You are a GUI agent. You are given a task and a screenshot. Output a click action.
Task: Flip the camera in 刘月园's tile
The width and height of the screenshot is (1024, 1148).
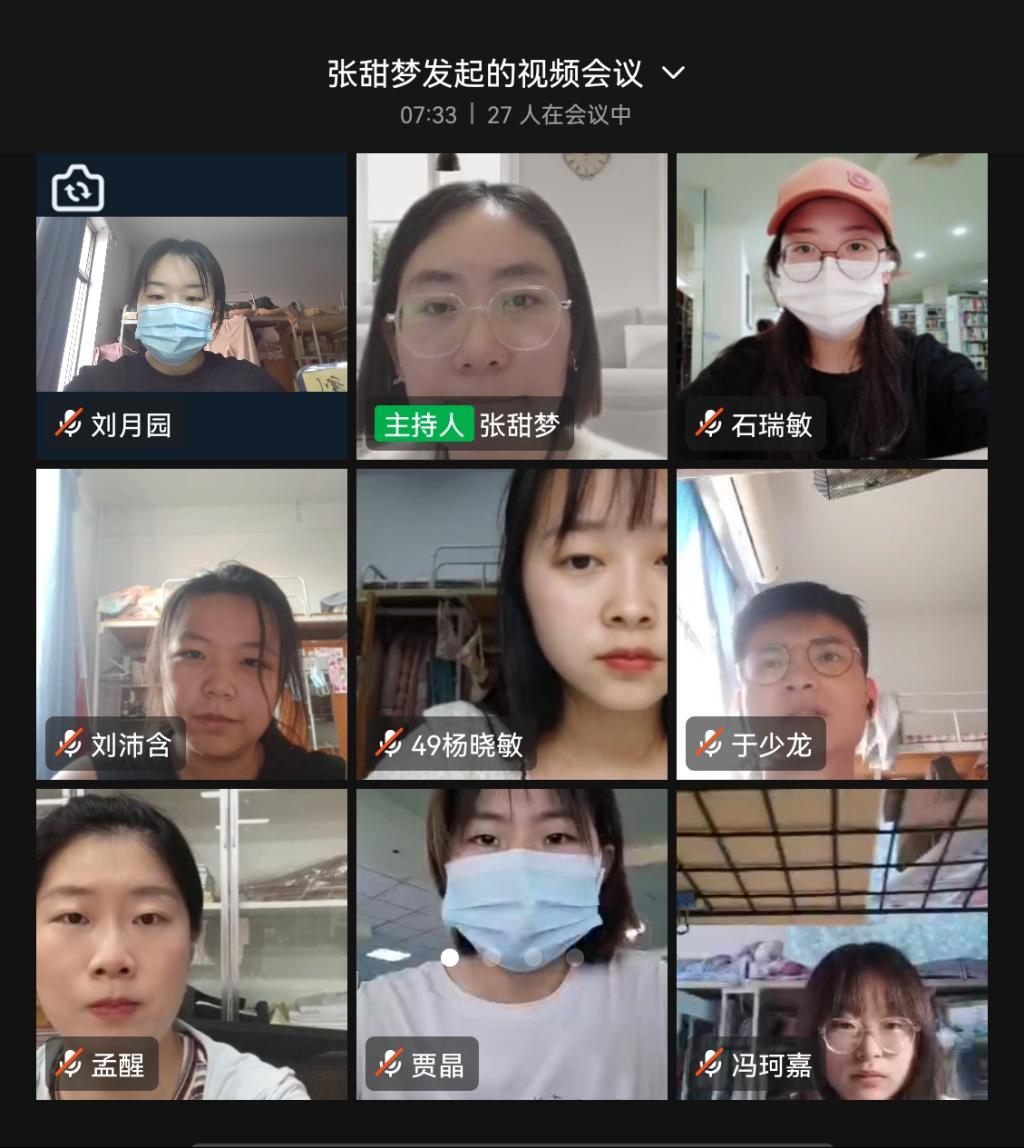pos(78,189)
